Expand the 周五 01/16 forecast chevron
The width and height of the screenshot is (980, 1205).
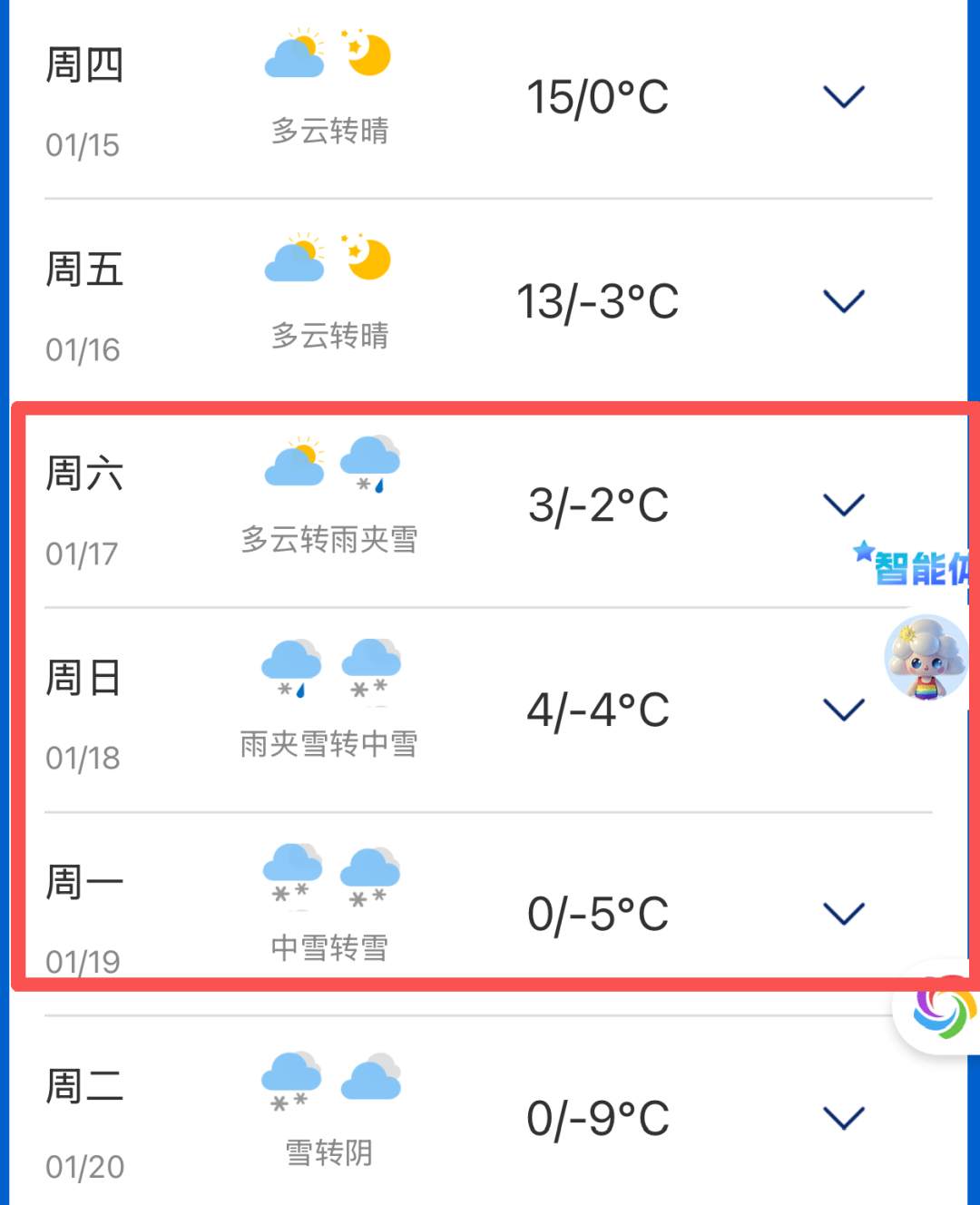click(x=843, y=300)
